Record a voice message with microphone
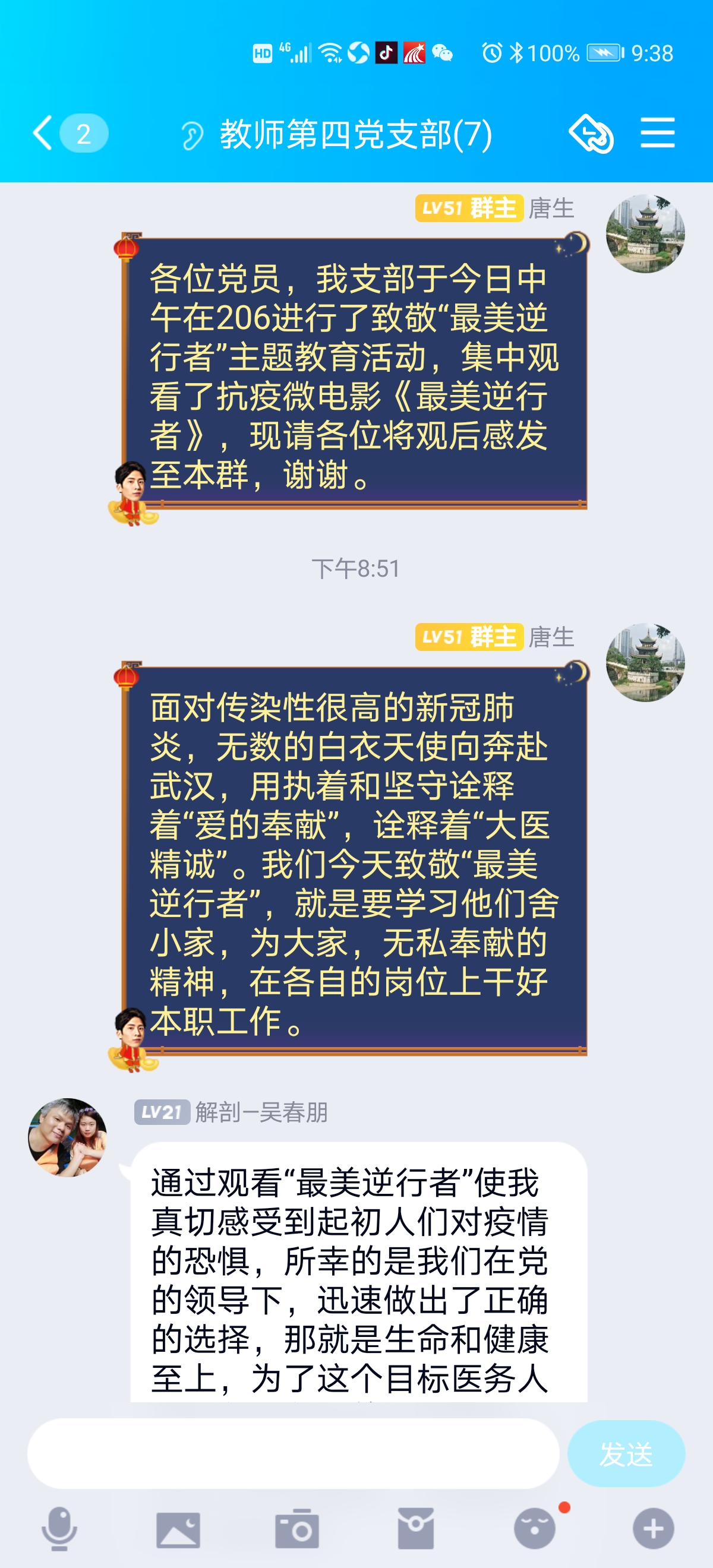 tap(59, 1528)
